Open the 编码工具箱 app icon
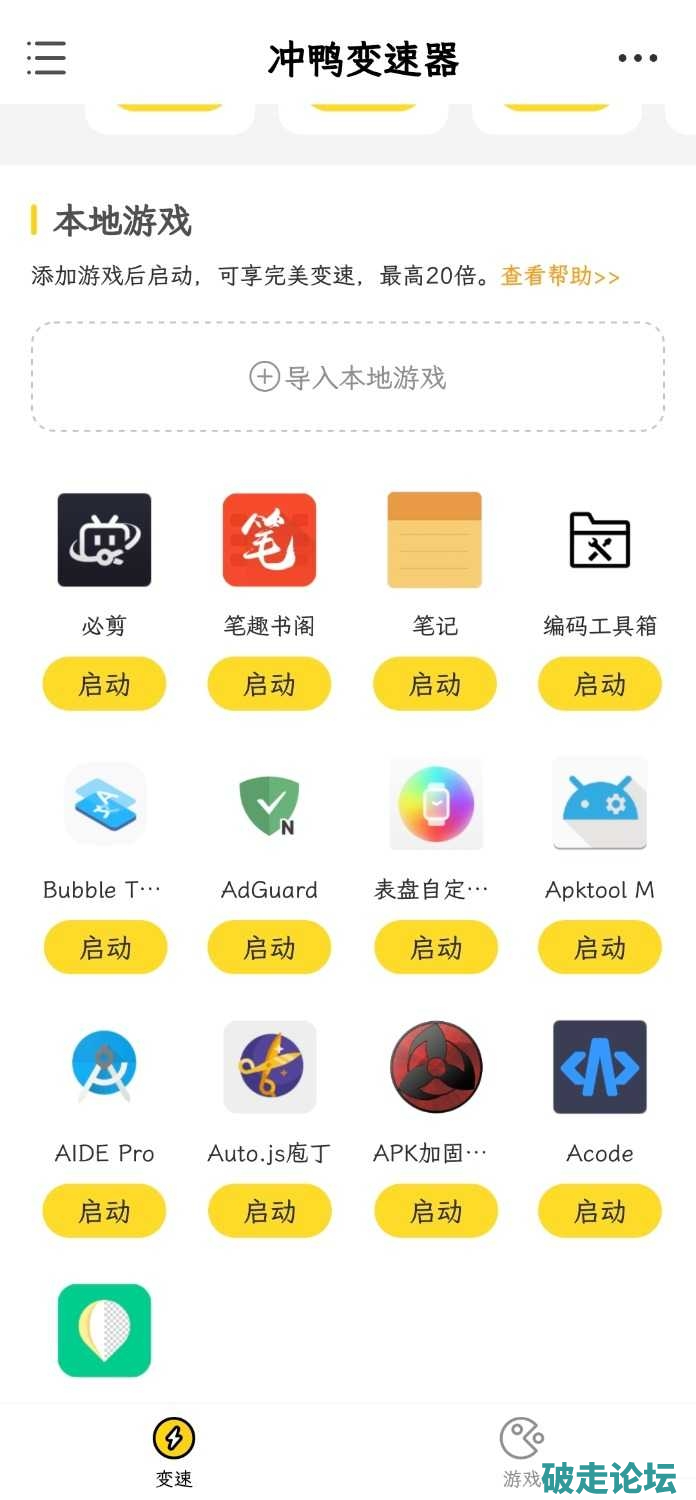The image size is (696, 1500). click(600, 540)
